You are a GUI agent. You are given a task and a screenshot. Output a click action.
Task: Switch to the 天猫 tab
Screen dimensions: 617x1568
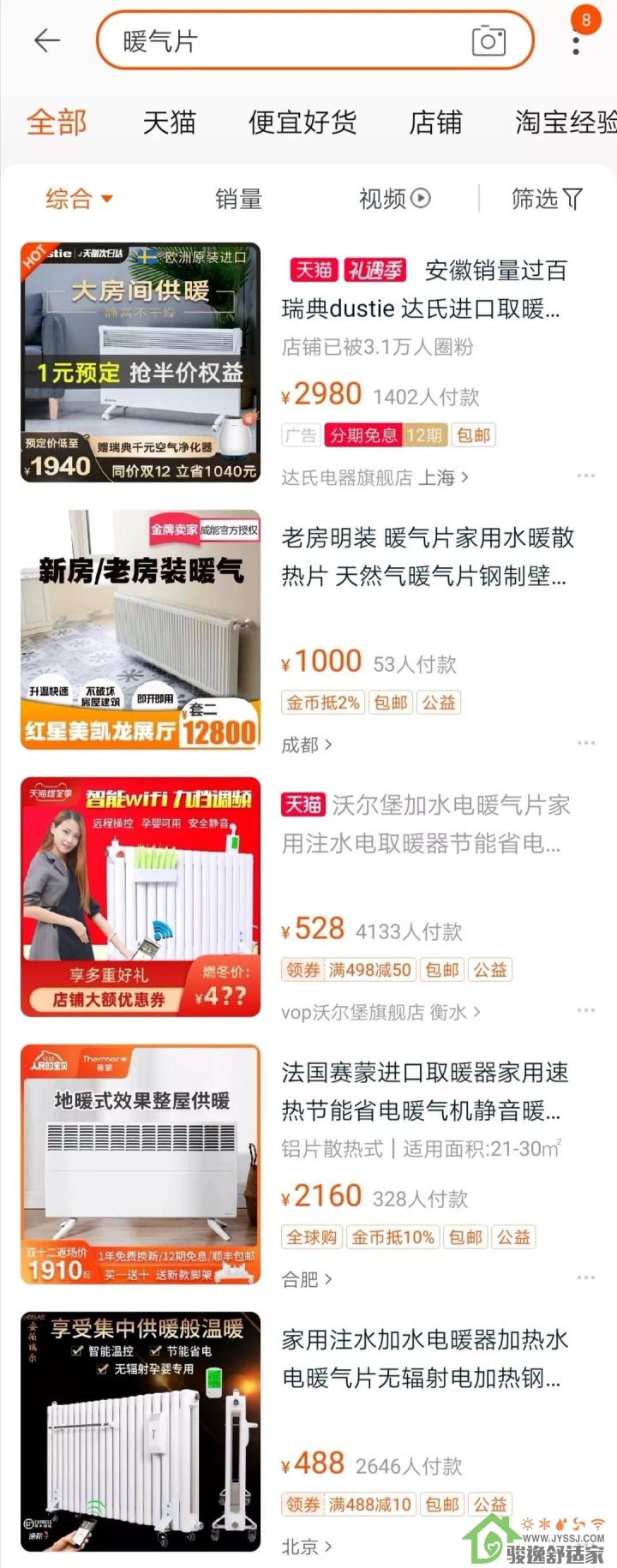(x=169, y=123)
